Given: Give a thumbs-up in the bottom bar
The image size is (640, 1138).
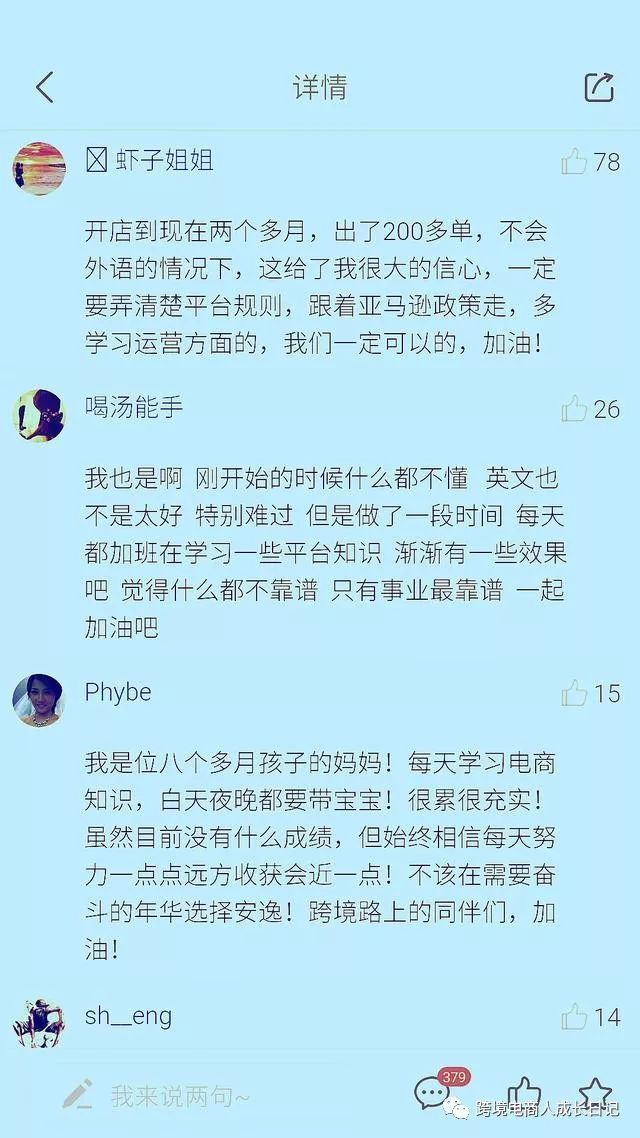Looking at the screenshot, I should tap(523, 1090).
